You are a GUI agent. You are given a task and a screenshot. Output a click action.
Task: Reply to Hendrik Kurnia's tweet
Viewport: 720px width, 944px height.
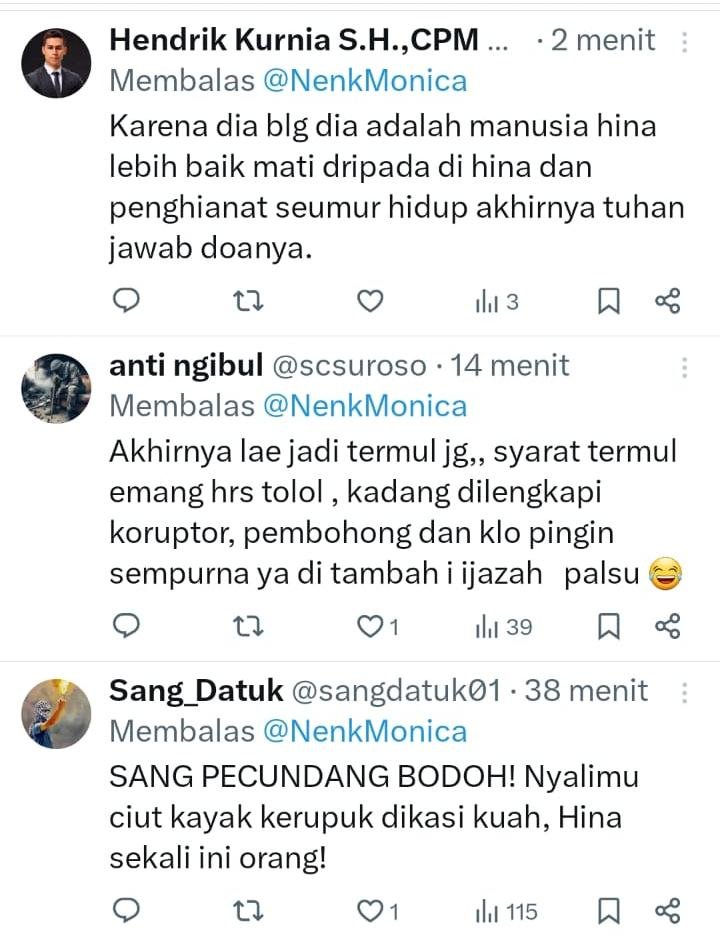[x=125, y=300]
